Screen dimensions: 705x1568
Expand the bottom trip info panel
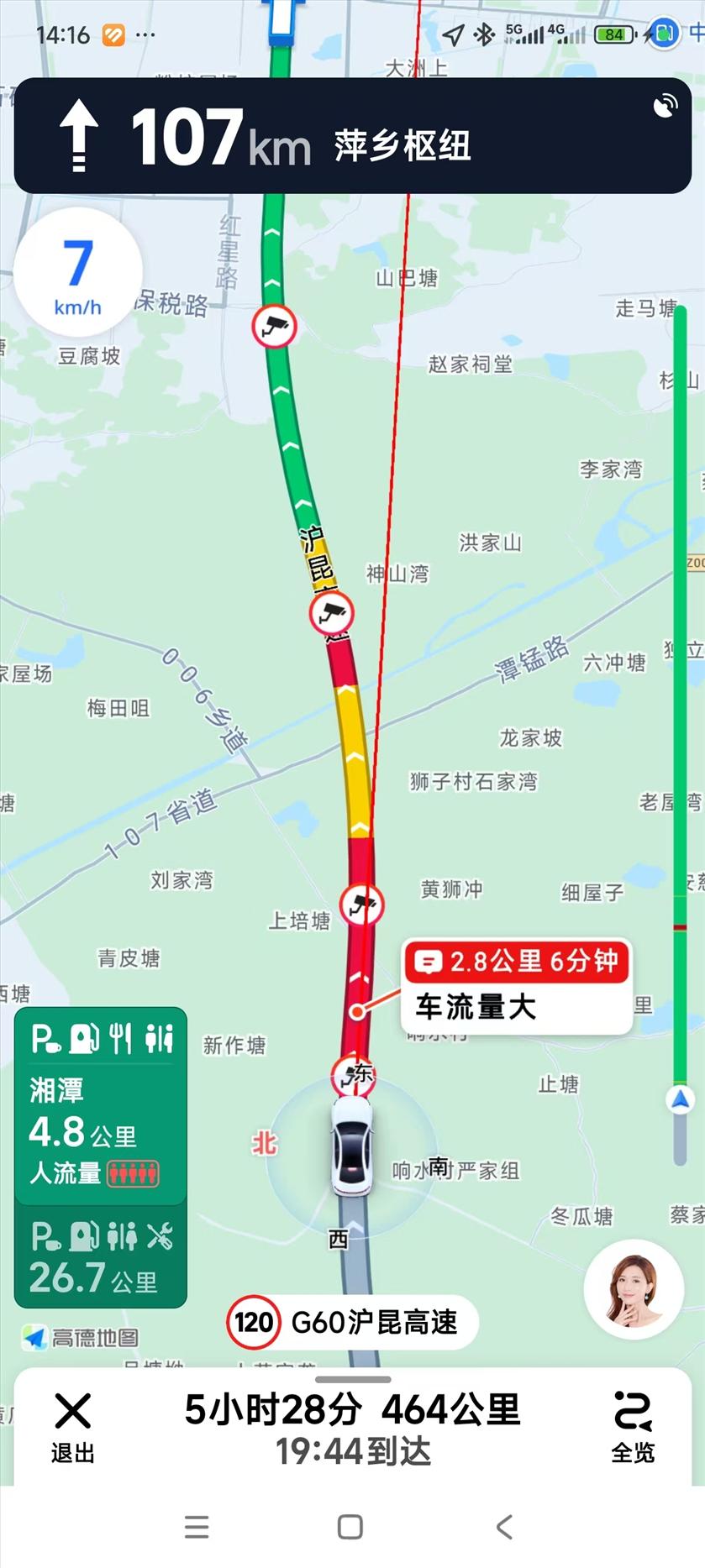(352, 1380)
